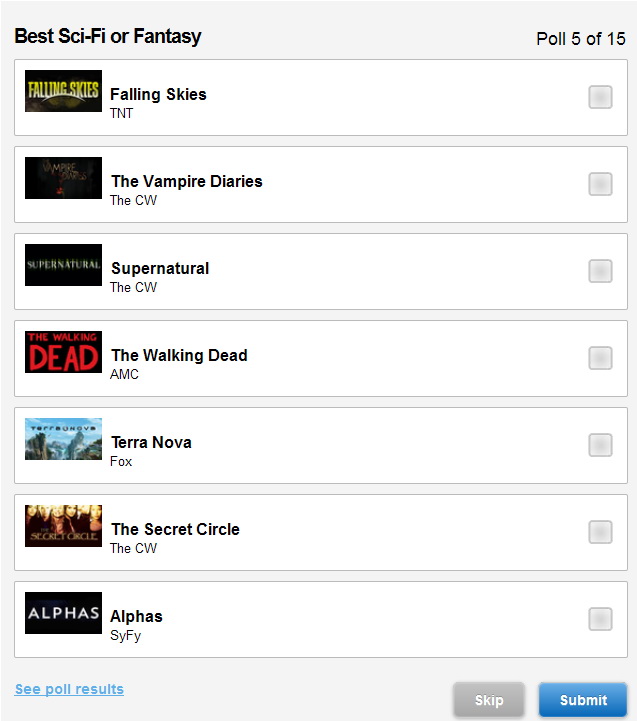Screen dimensions: 637x721
Task: Check the Alphas checkbox
Action: (600, 619)
